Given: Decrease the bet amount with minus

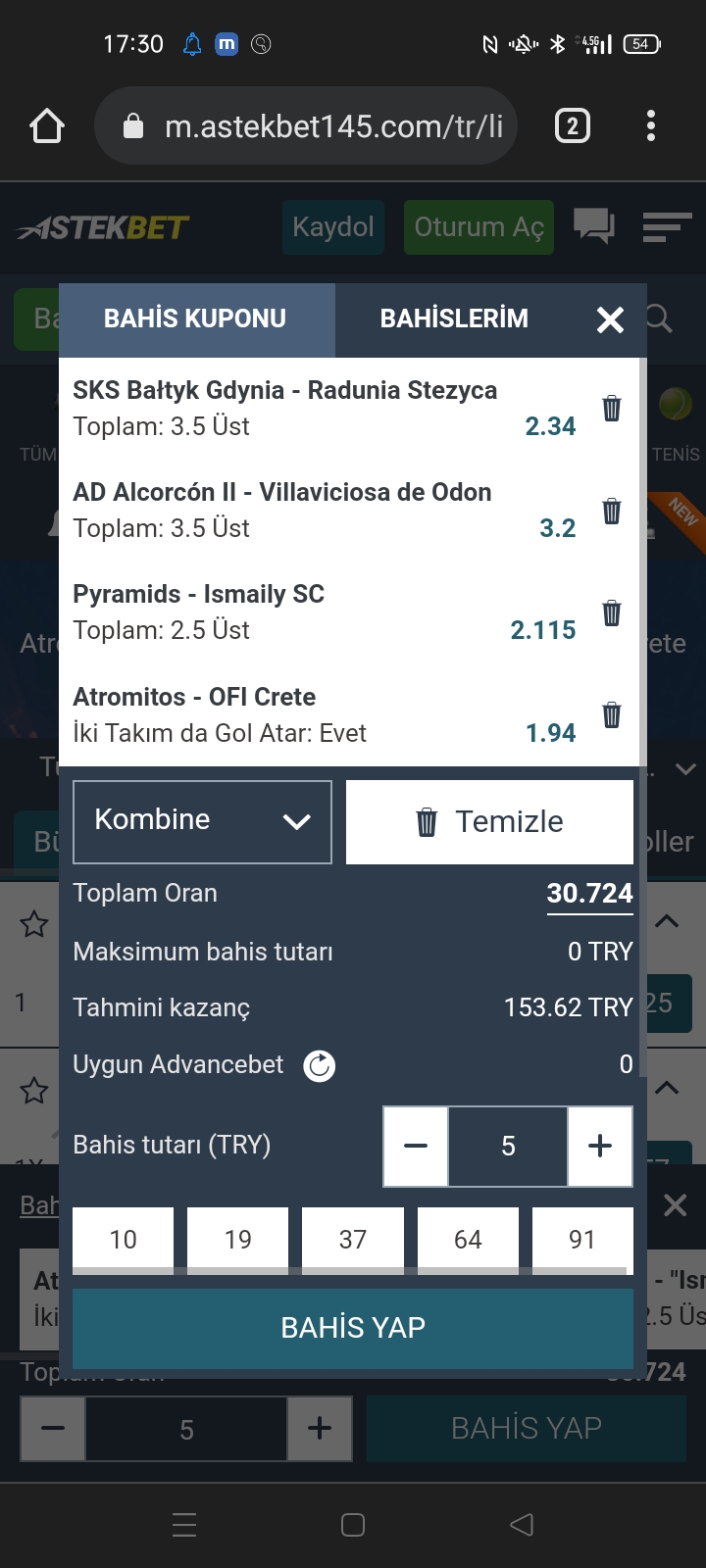Looking at the screenshot, I should [x=416, y=1146].
